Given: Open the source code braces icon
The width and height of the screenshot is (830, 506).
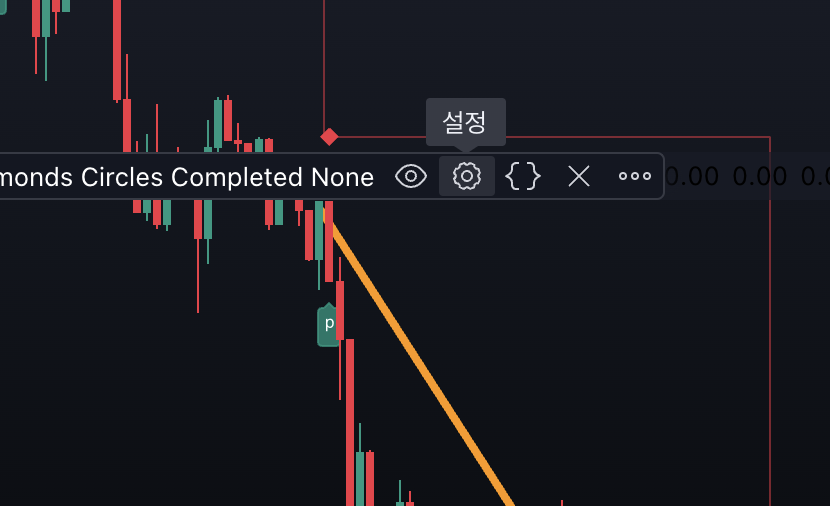Looking at the screenshot, I should click(523, 177).
